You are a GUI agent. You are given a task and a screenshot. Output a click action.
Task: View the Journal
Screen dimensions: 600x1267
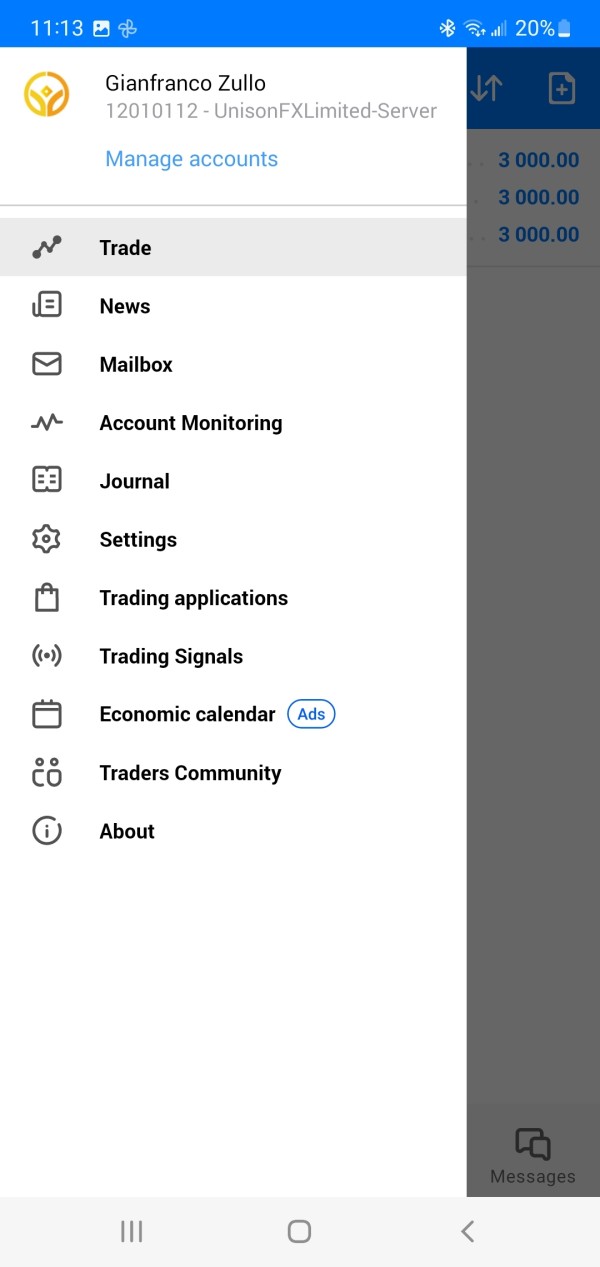[x=233, y=481]
